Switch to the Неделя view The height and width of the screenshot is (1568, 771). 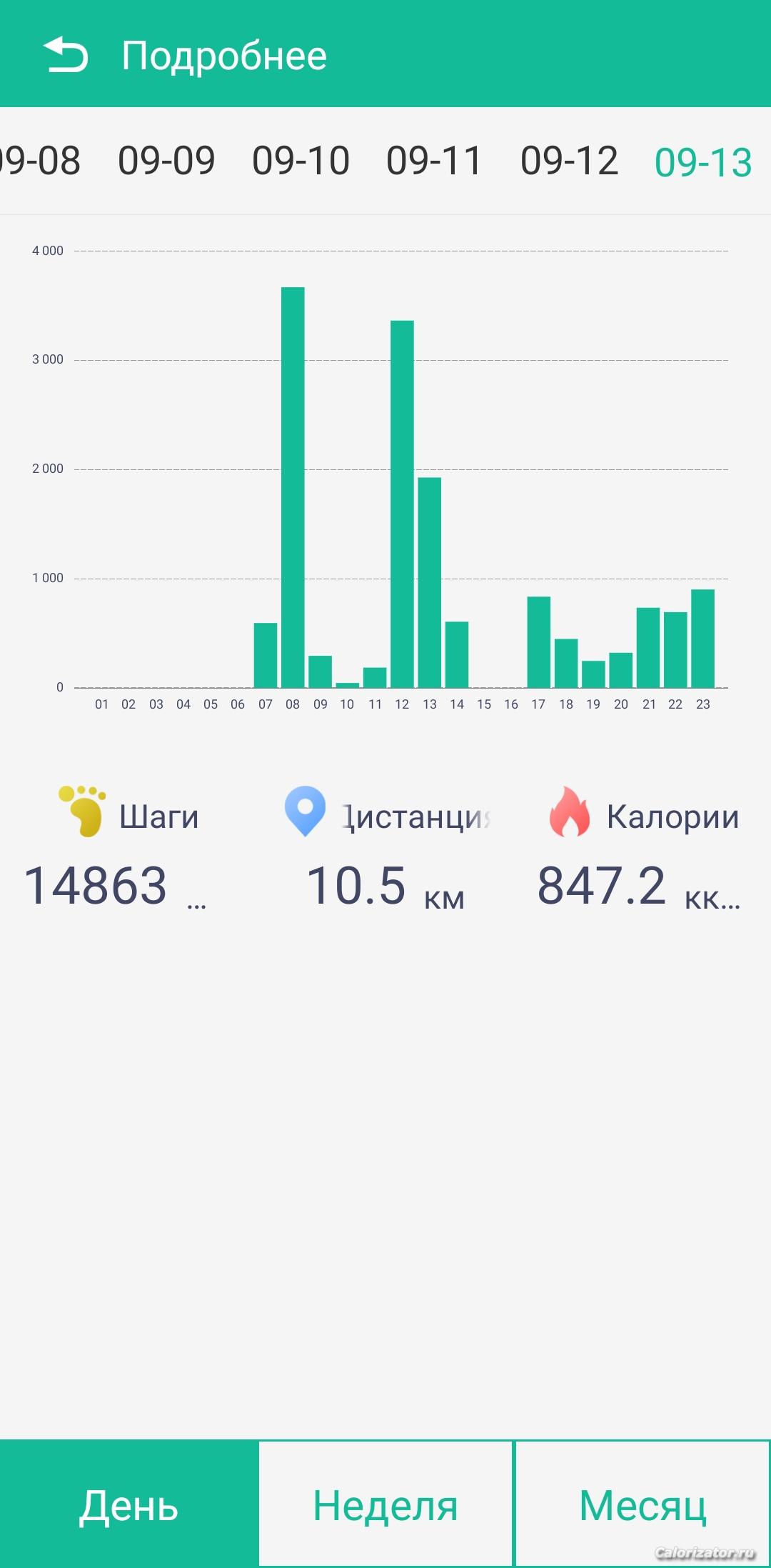(x=385, y=1504)
